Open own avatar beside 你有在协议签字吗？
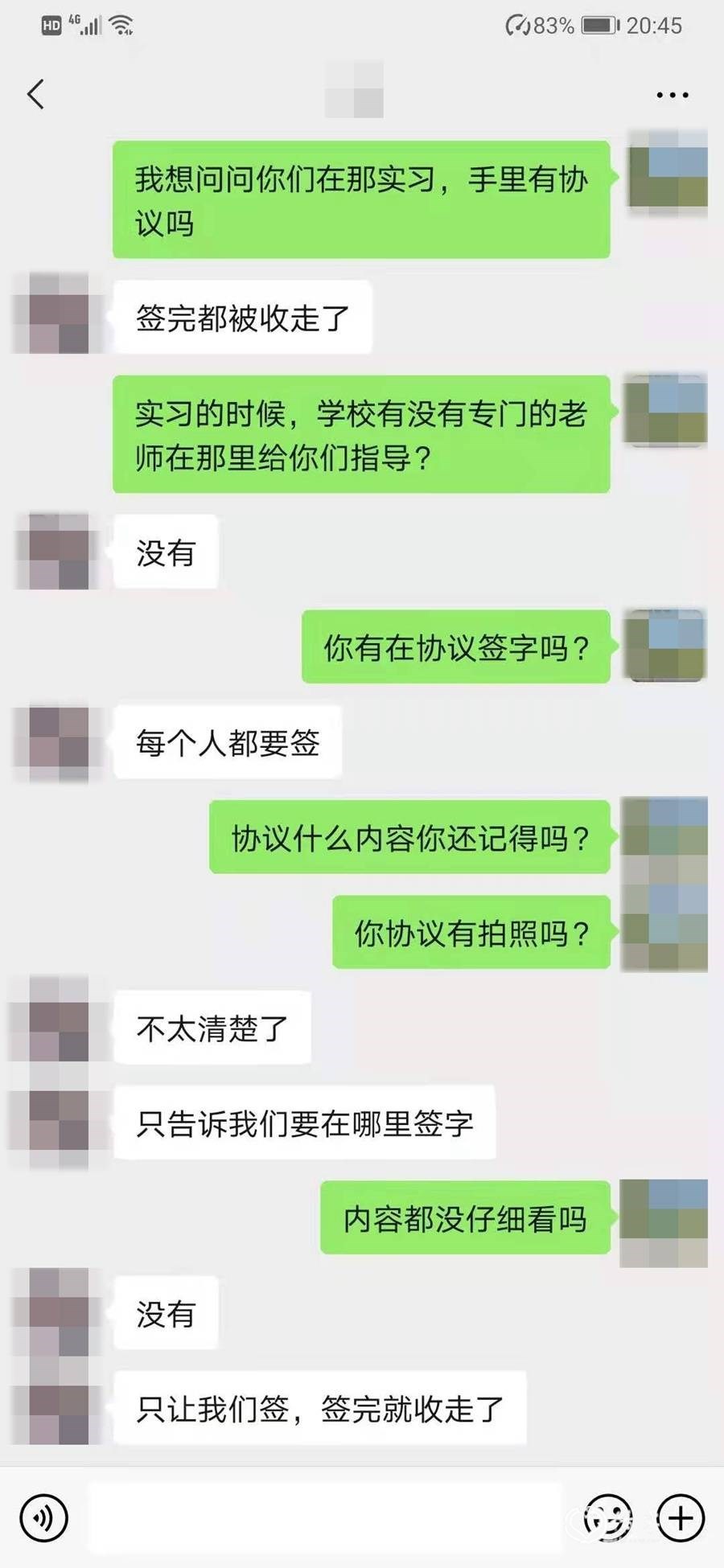The width and height of the screenshot is (724, 1568). pos(664,646)
